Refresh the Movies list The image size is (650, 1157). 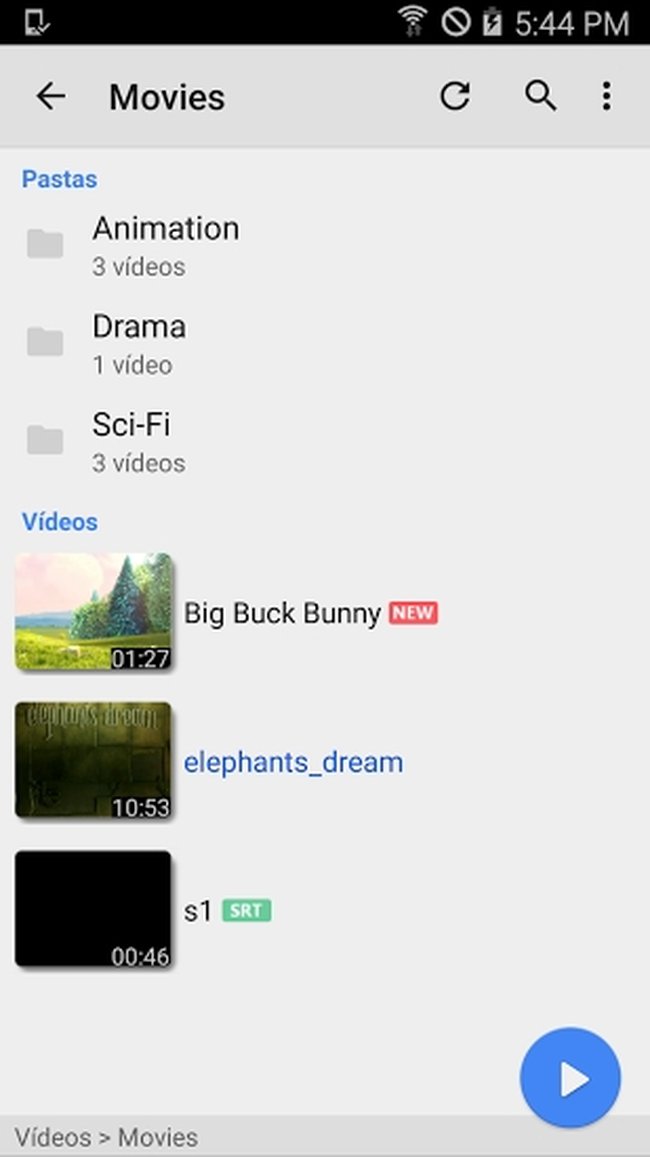[455, 96]
